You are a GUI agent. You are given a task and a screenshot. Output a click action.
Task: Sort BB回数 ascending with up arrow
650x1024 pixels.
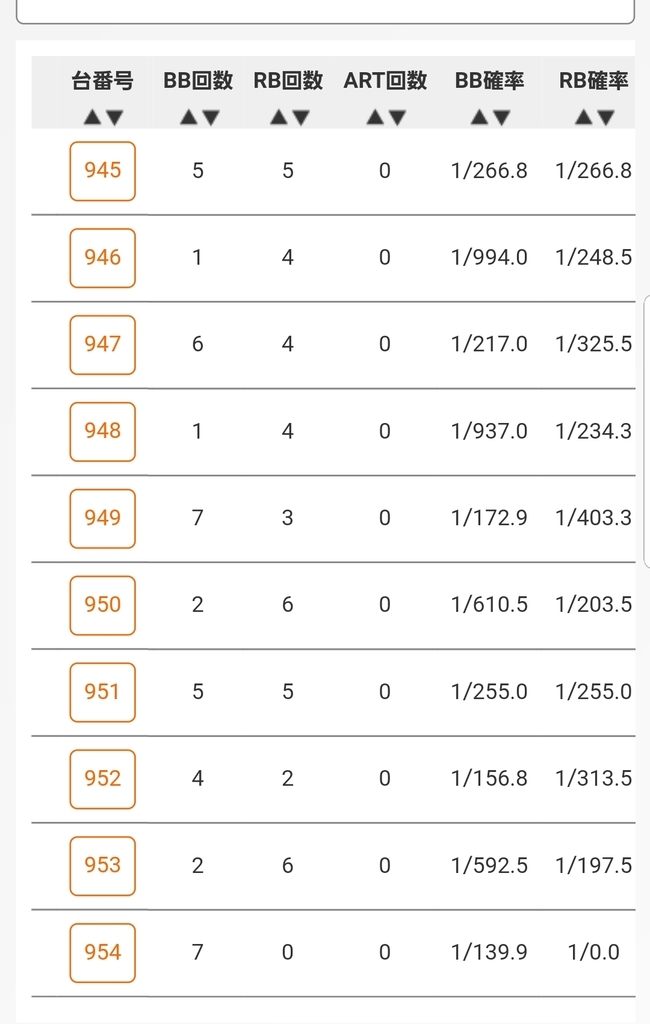point(188,118)
